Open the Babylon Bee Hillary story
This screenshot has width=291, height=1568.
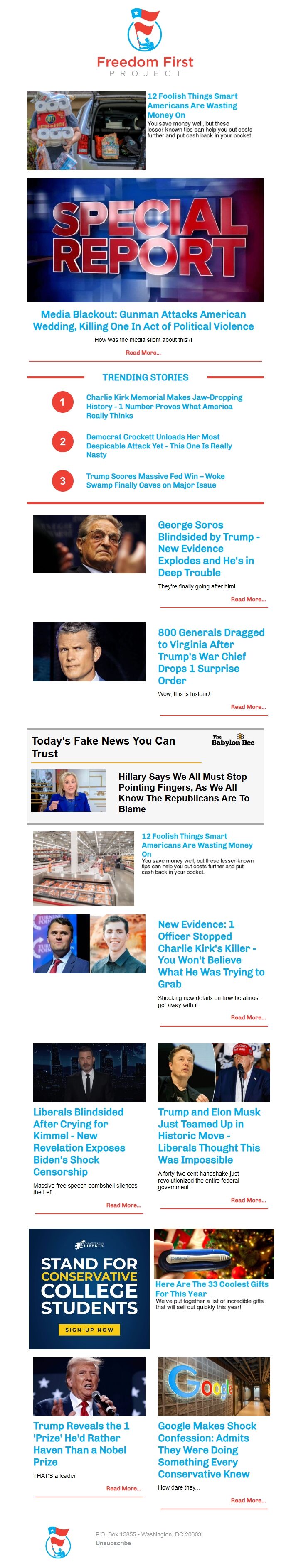183,793
